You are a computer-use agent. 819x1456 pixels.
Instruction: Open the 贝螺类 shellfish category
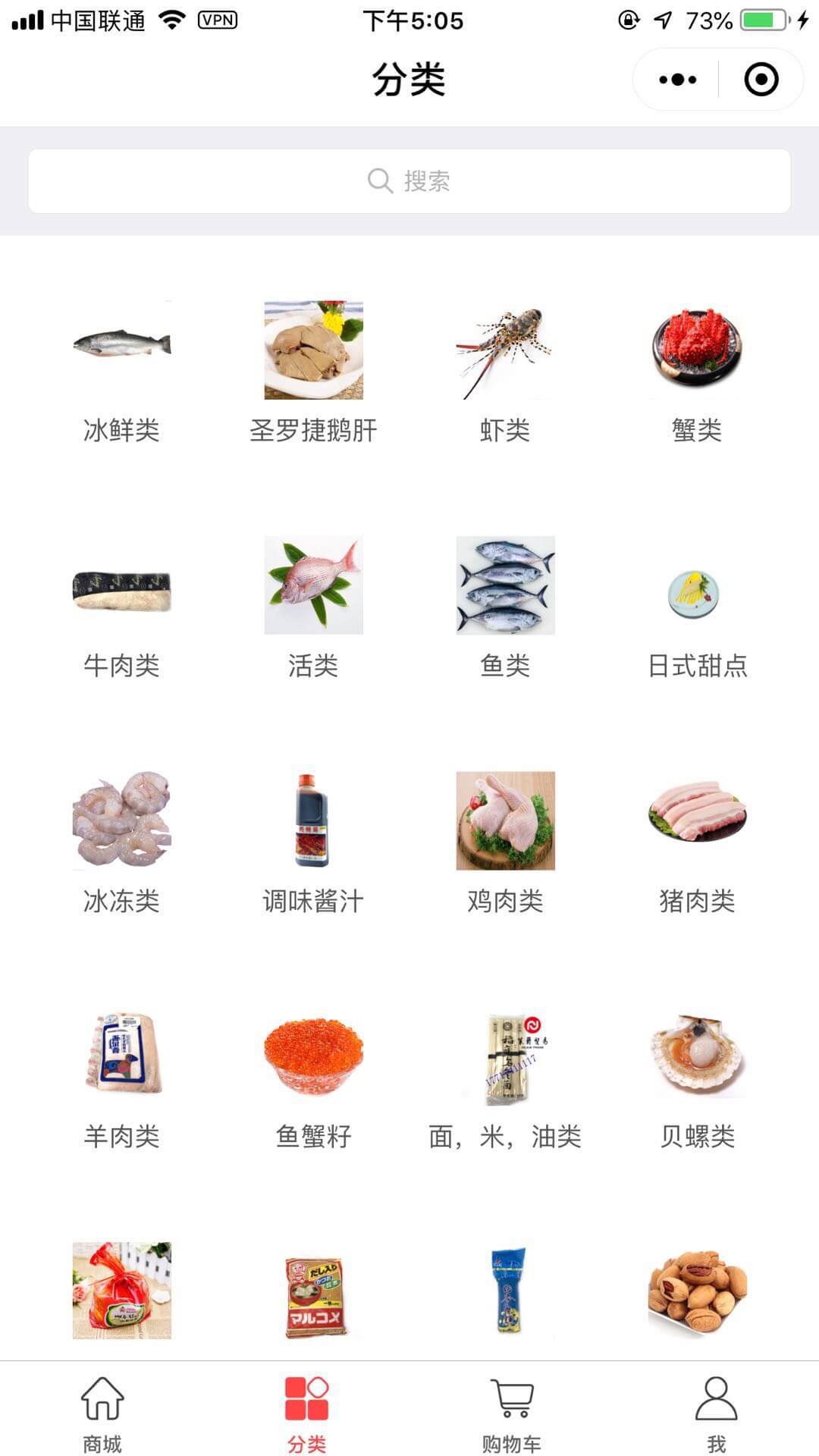[697, 1077]
